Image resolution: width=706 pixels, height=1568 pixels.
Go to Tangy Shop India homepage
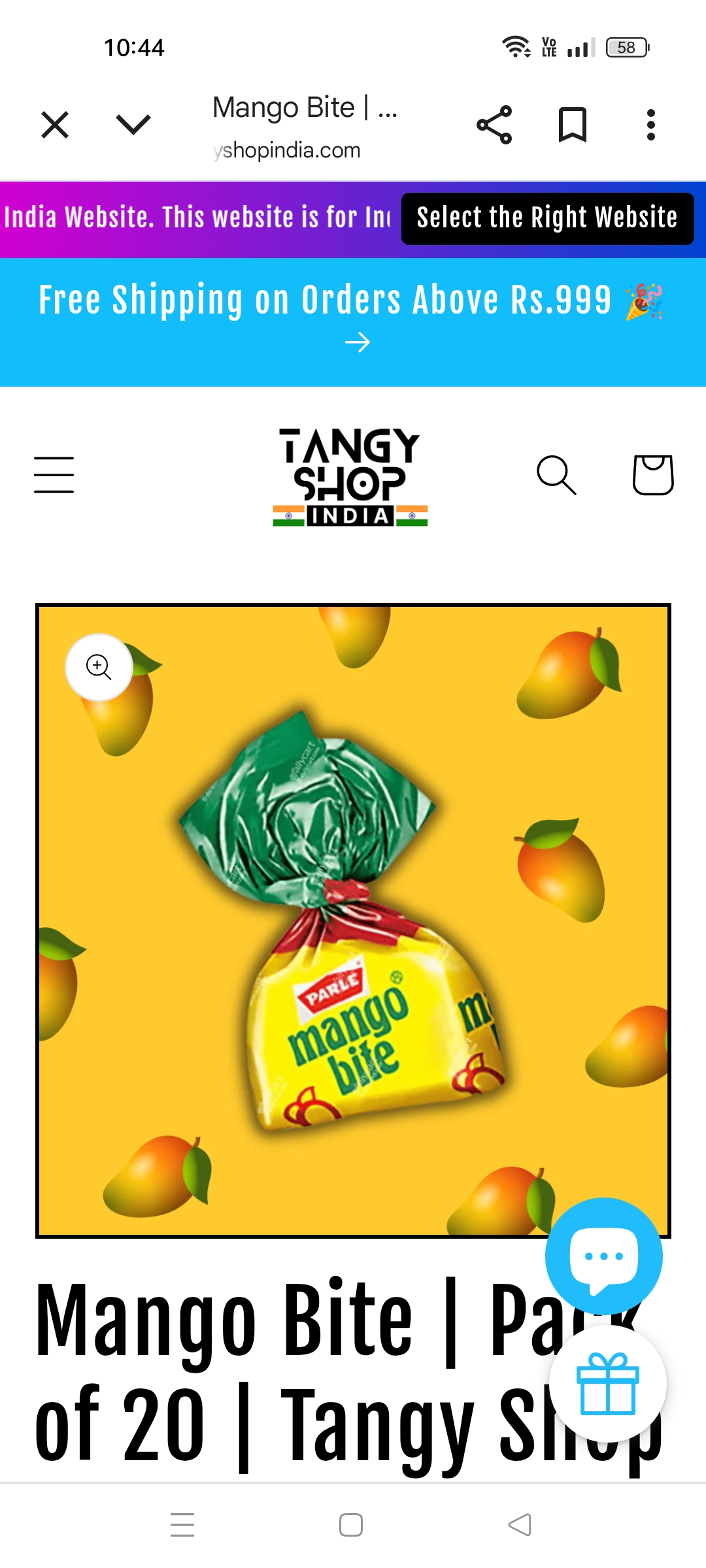[x=350, y=477]
